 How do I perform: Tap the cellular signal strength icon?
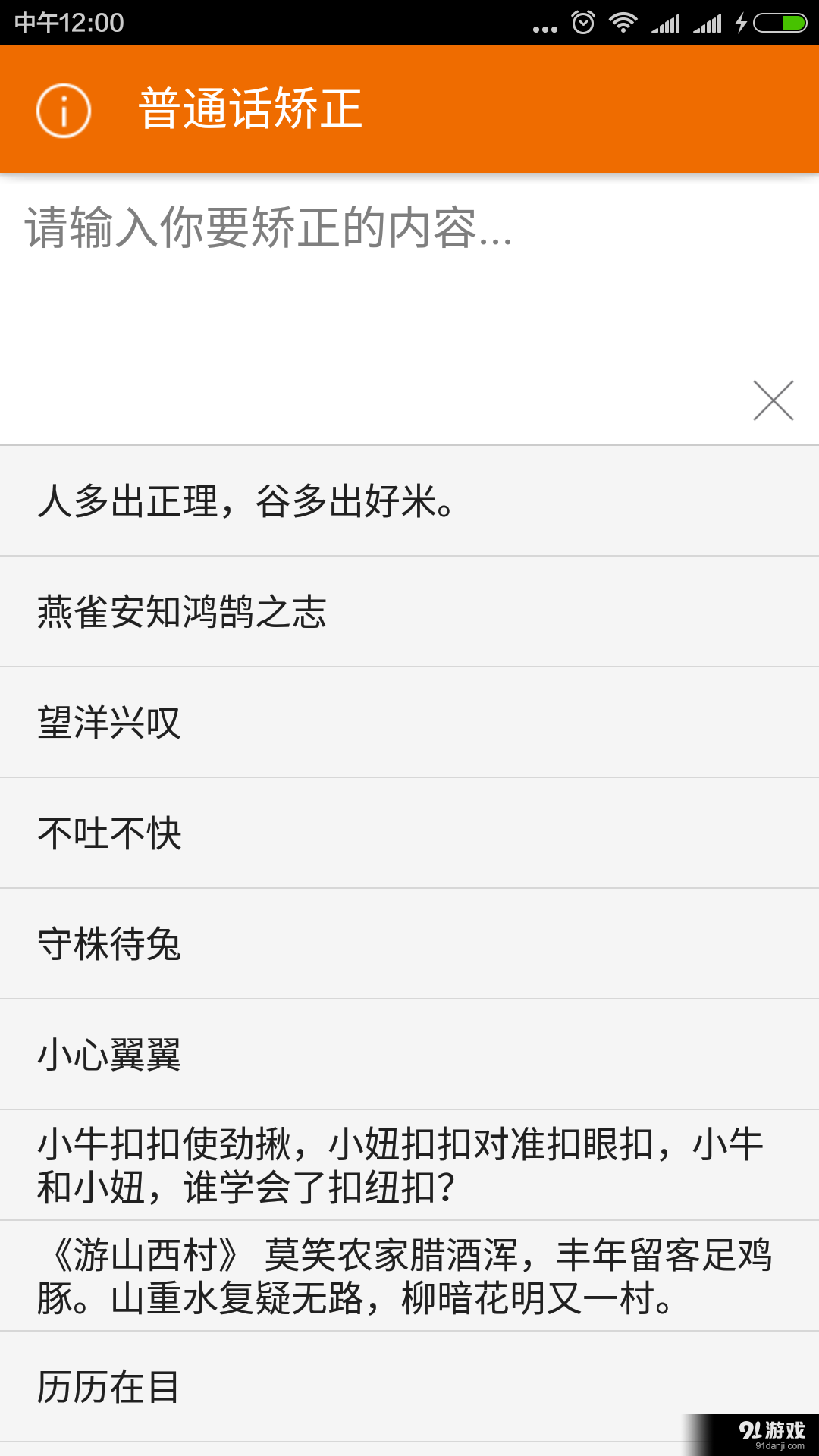666,23
